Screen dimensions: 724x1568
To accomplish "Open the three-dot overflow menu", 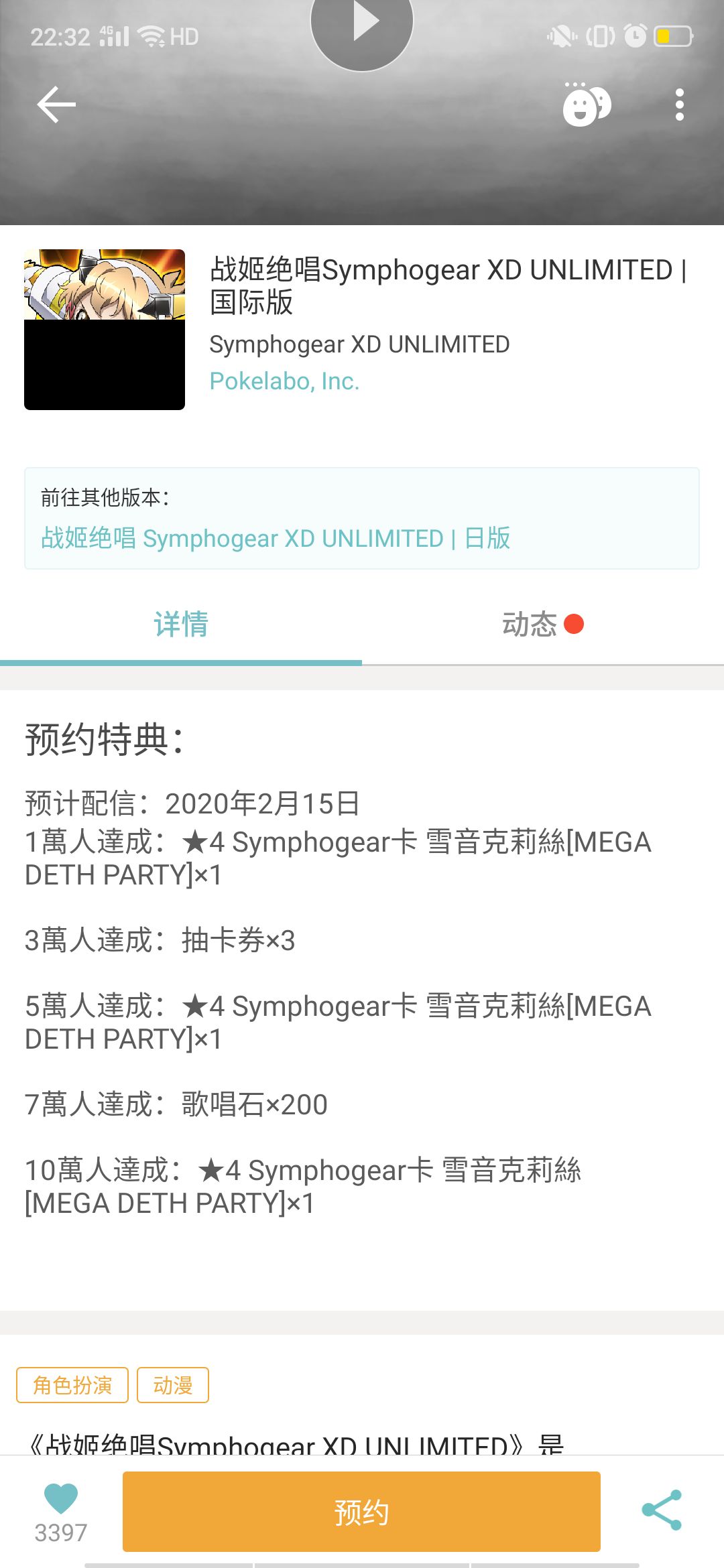I will coord(679,105).
